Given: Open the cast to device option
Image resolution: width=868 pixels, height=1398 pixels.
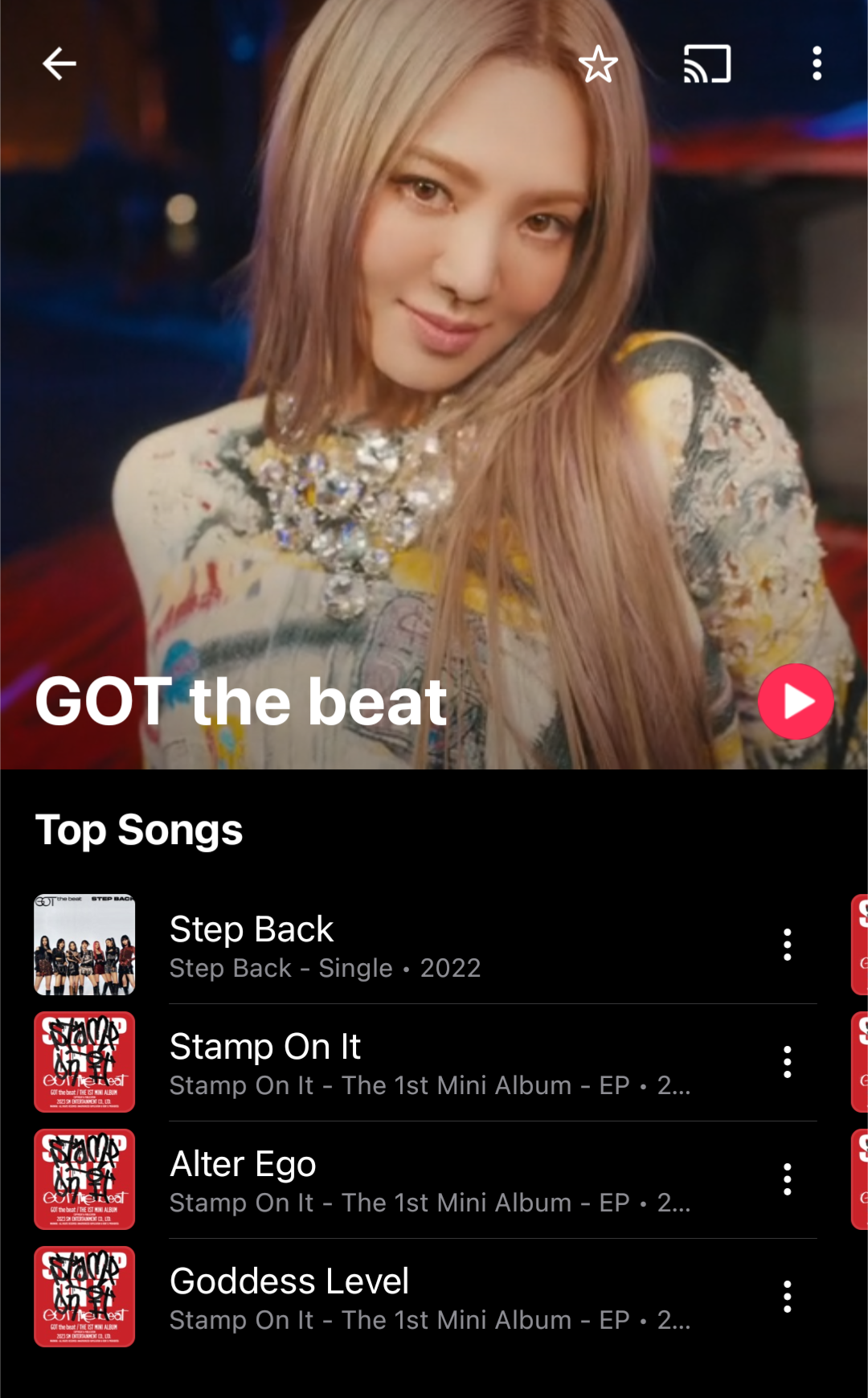Looking at the screenshot, I should pyautogui.click(x=707, y=64).
